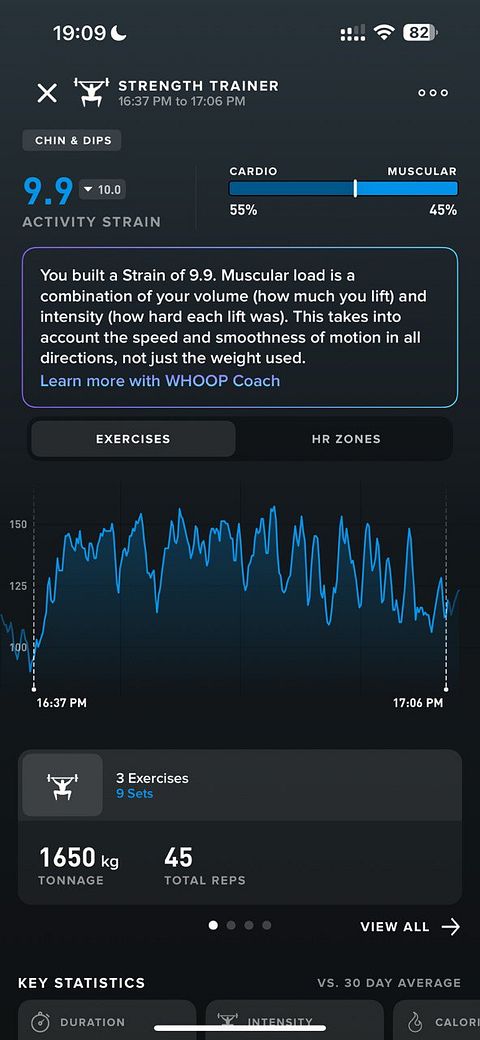Open the three-dot overflow menu
The image size is (480, 1040).
[433, 93]
